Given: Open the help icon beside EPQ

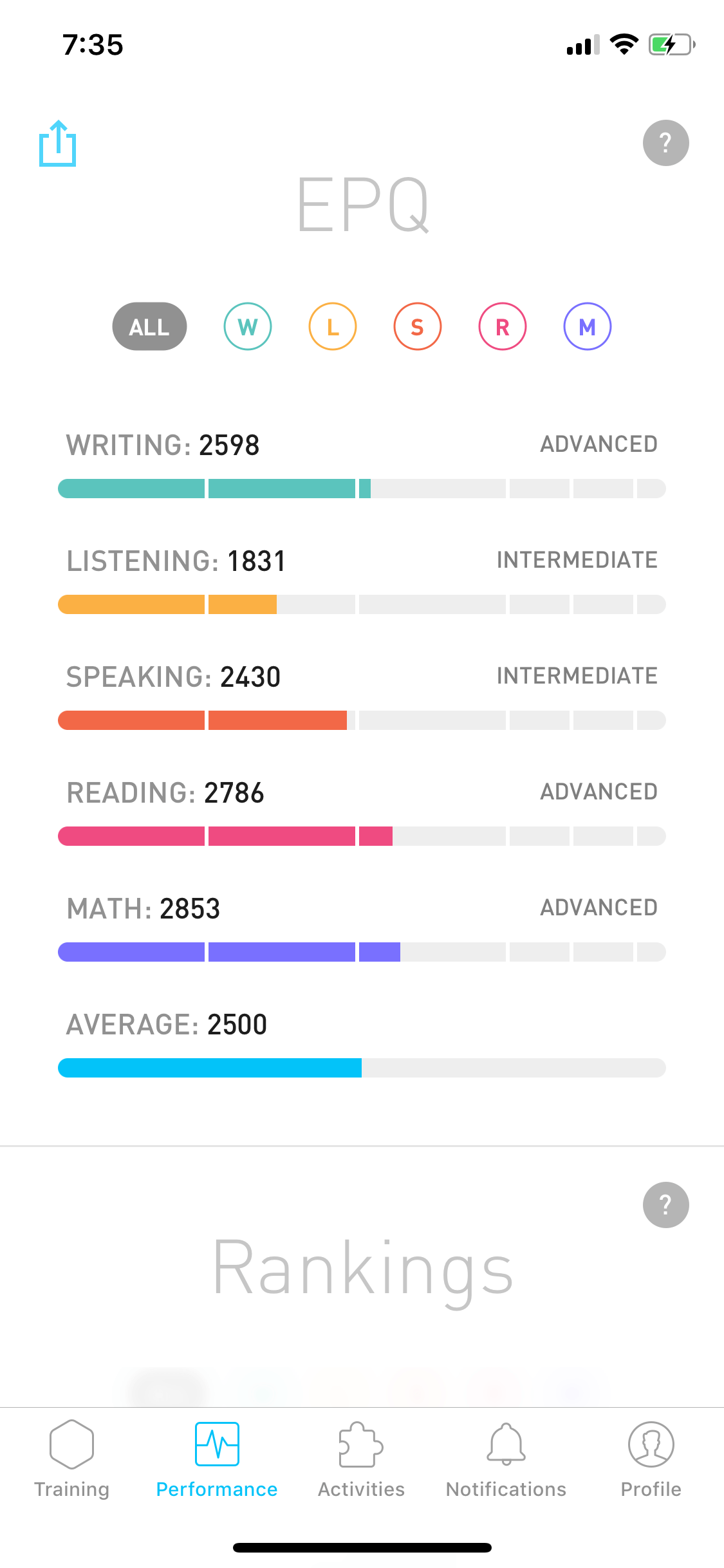Looking at the screenshot, I should coord(665,143).
